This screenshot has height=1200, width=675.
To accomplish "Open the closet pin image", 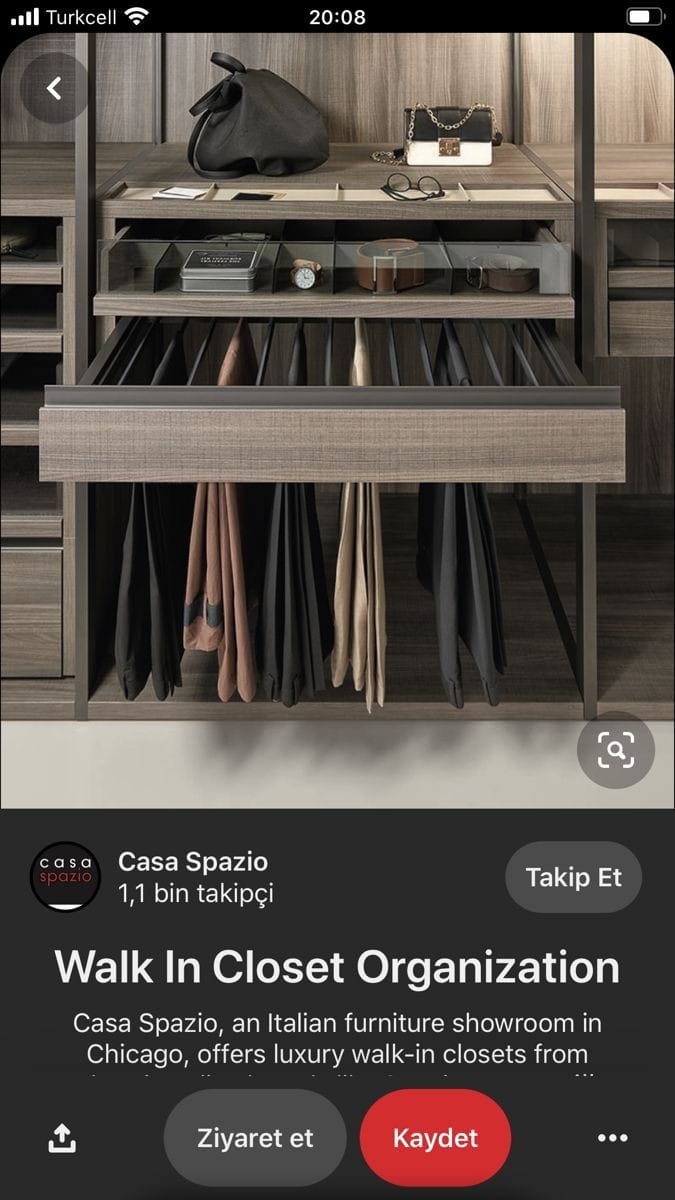I will (337, 420).
